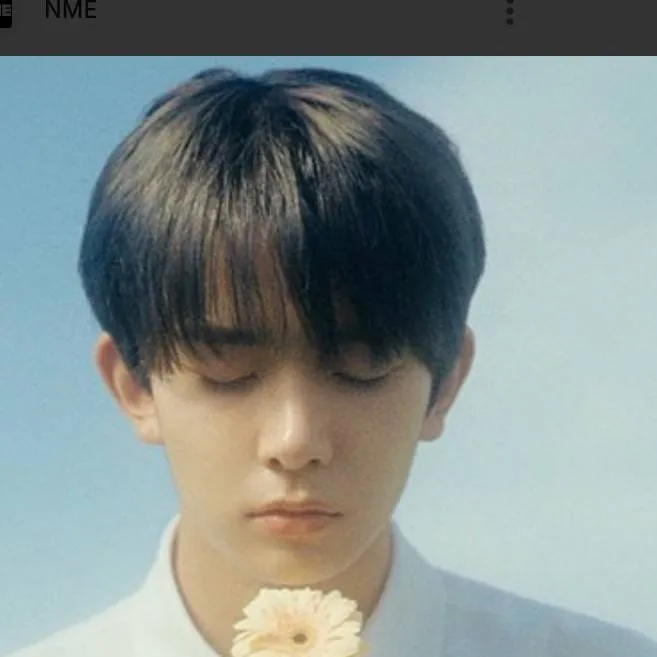Image resolution: width=657 pixels, height=657 pixels.
Task: Open the overflow menu beside NME
Action: tap(510, 12)
